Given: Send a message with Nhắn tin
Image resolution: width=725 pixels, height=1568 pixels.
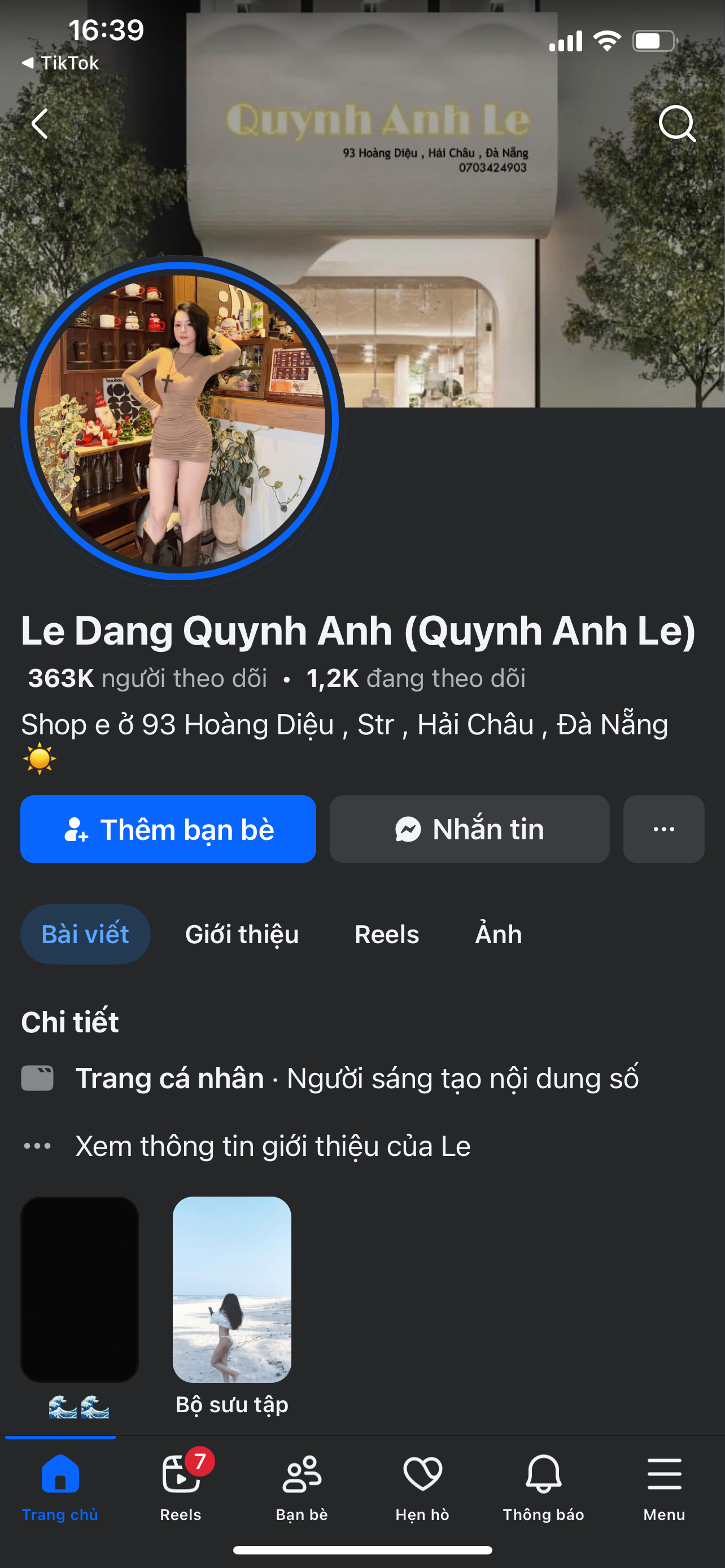Looking at the screenshot, I should click(x=469, y=829).
